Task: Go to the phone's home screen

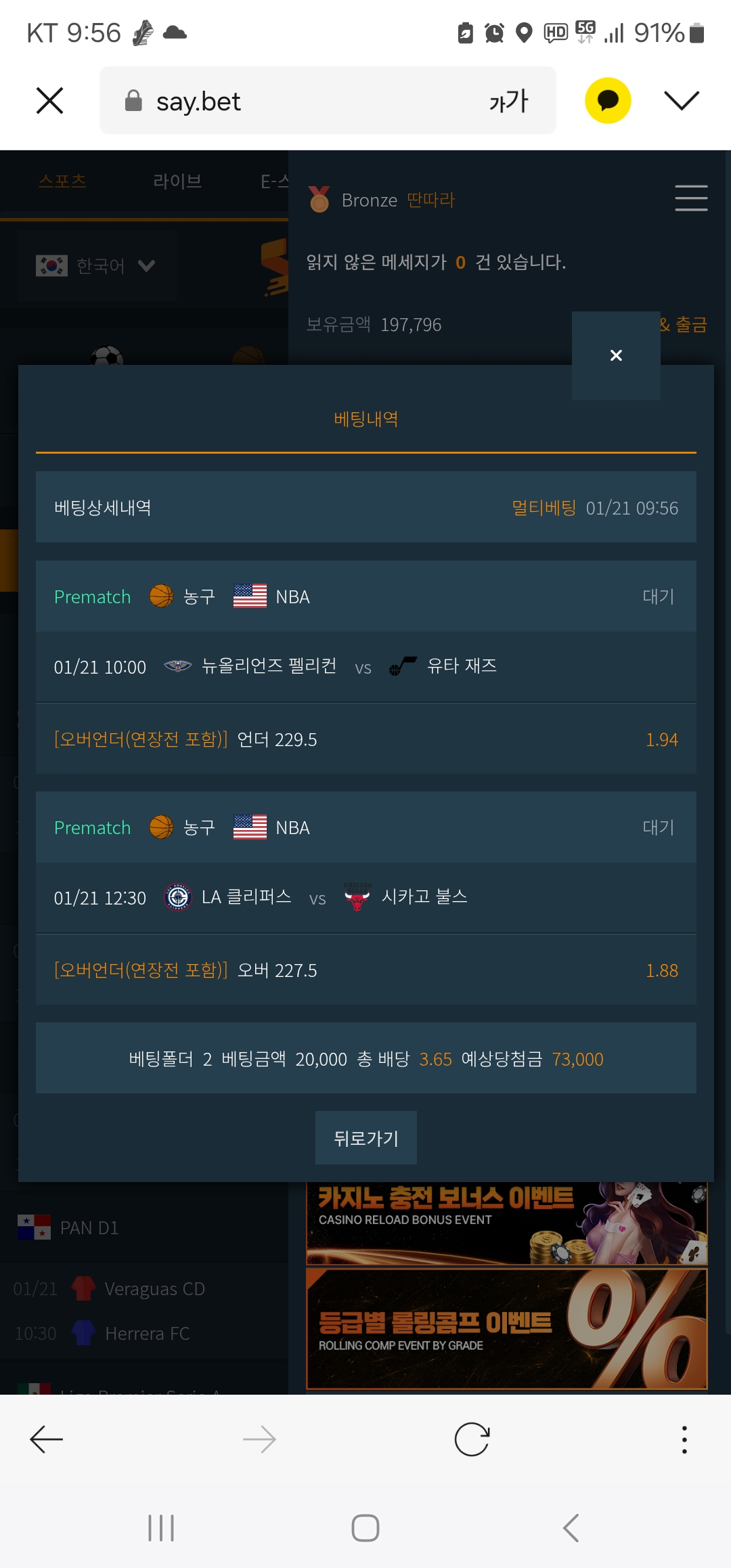Action: pos(365,1528)
